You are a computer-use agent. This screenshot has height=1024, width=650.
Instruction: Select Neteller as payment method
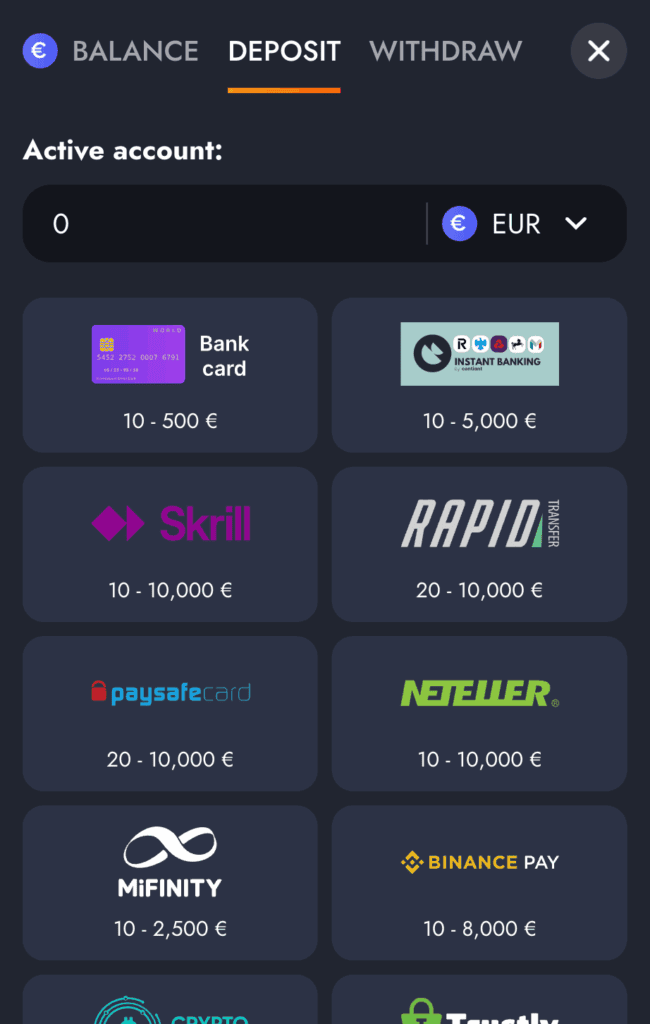pyautogui.click(x=479, y=714)
